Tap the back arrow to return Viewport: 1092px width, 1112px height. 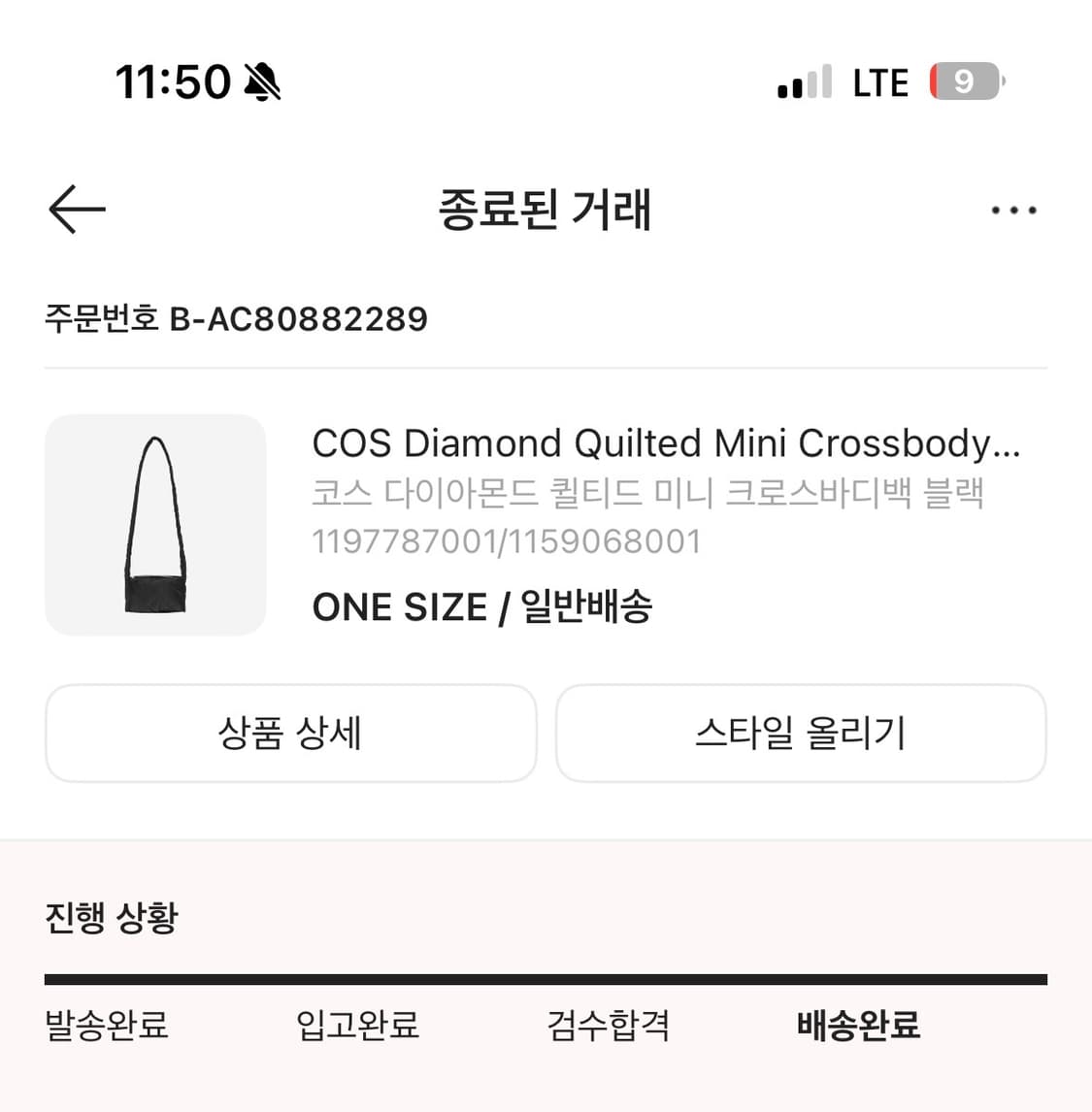77,210
